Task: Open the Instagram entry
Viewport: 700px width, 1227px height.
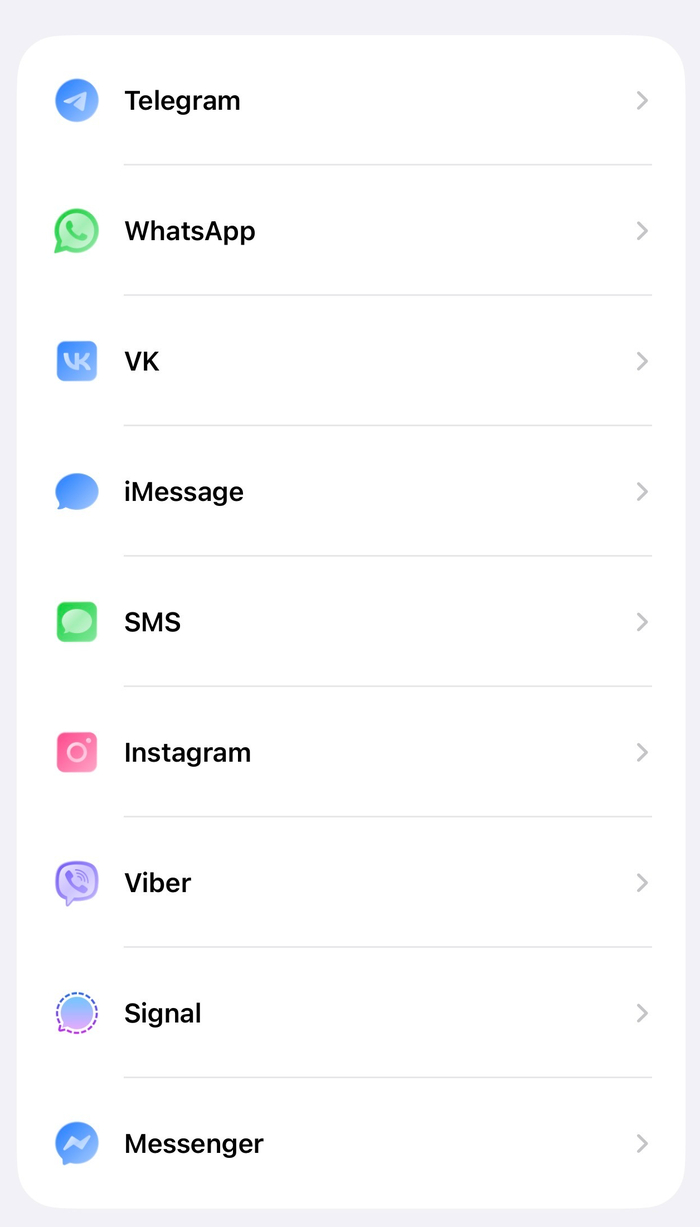Action: [x=187, y=752]
